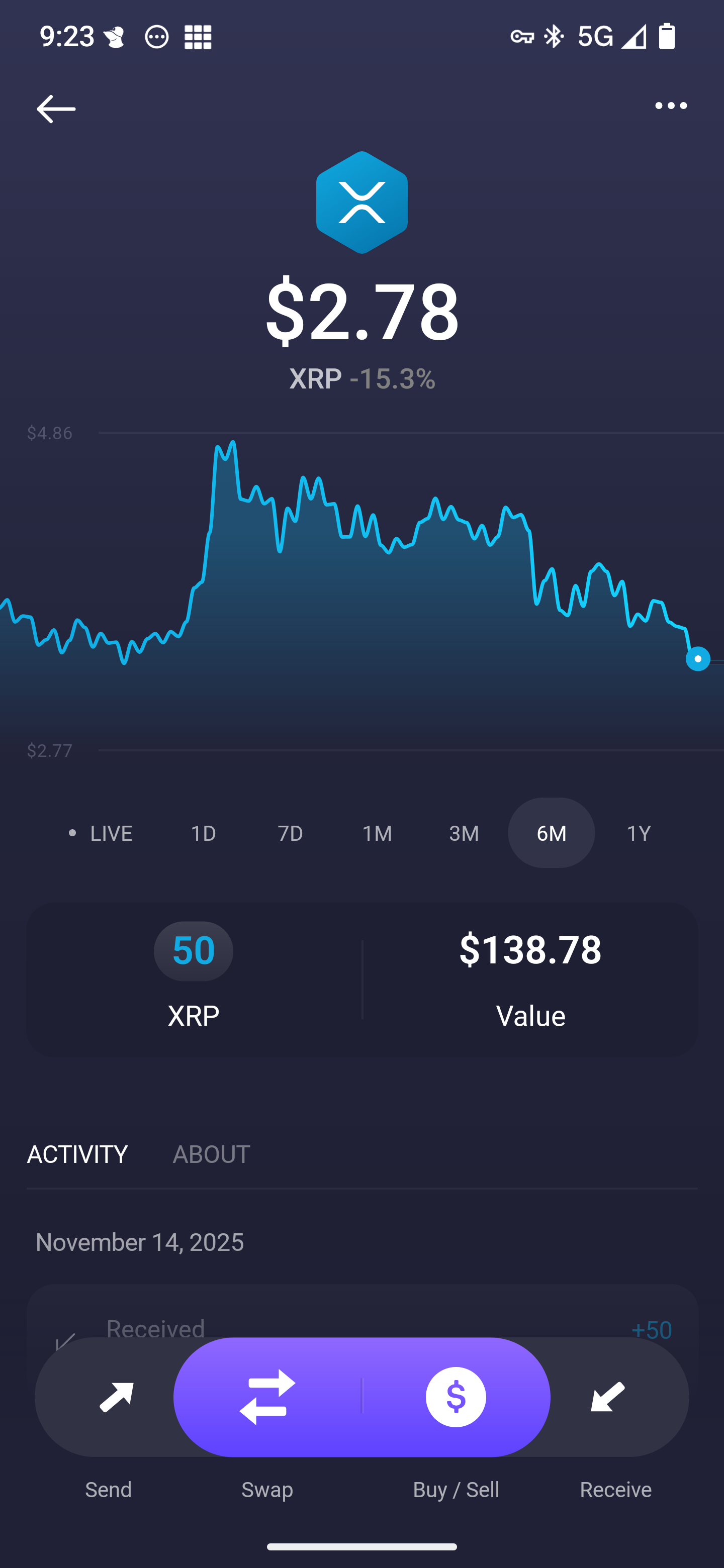Open the ACTIVITY tab
This screenshot has height=1568, width=724.
click(77, 1154)
